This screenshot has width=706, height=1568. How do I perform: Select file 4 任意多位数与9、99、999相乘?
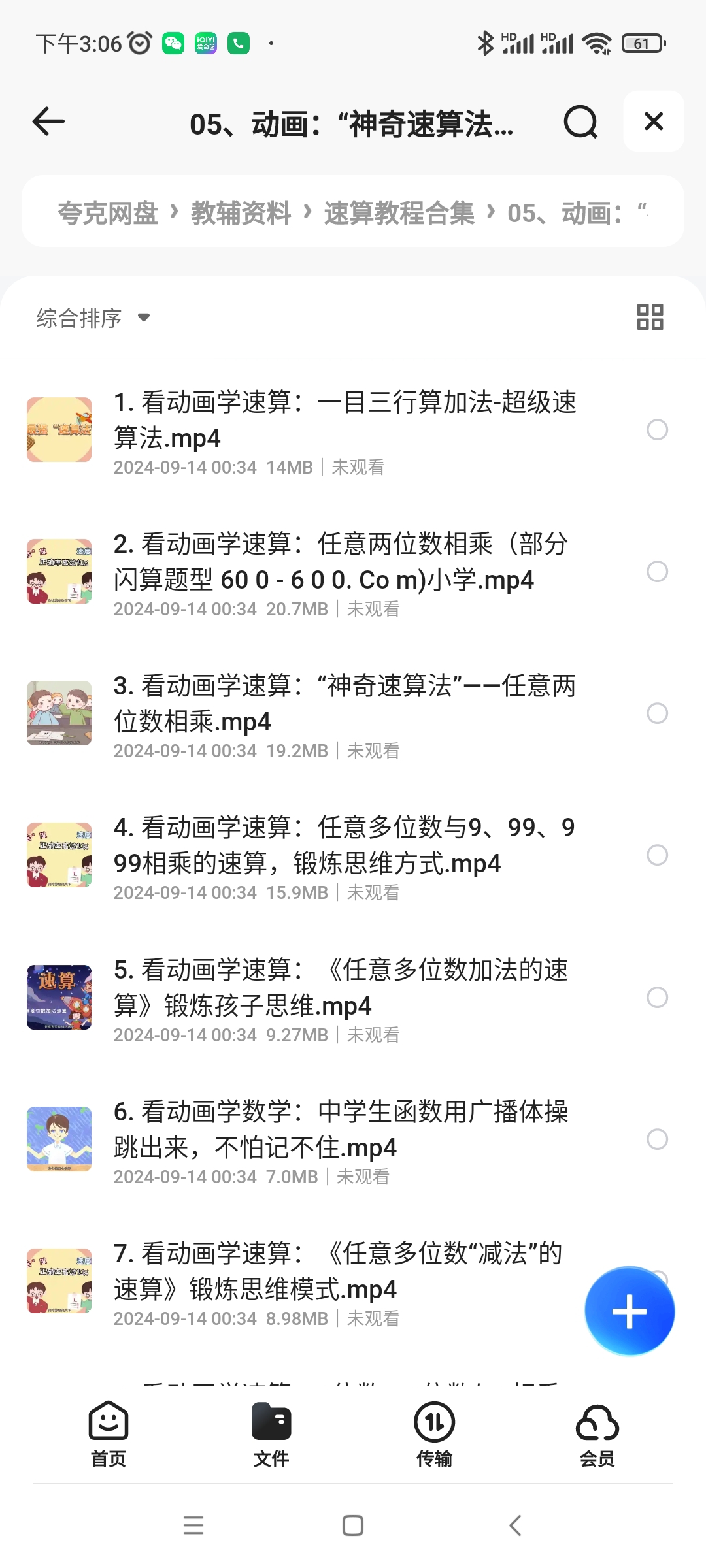pyautogui.click(x=657, y=855)
